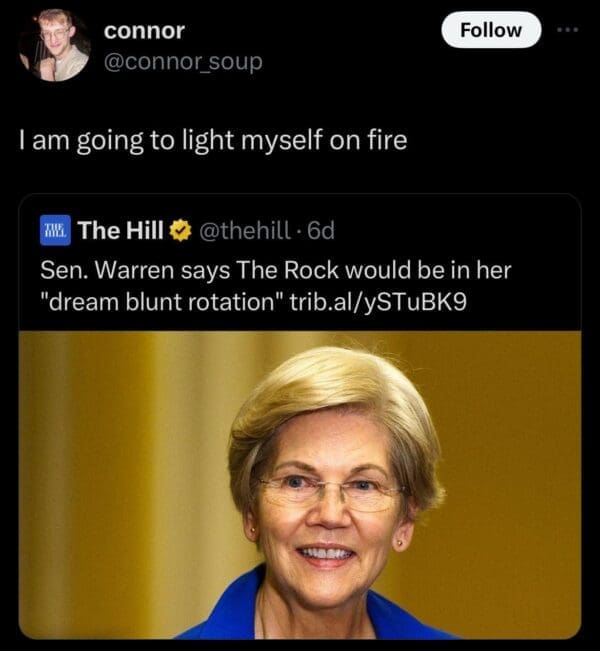
Task: Open the @connor_soup profile handle
Action: point(184,62)
